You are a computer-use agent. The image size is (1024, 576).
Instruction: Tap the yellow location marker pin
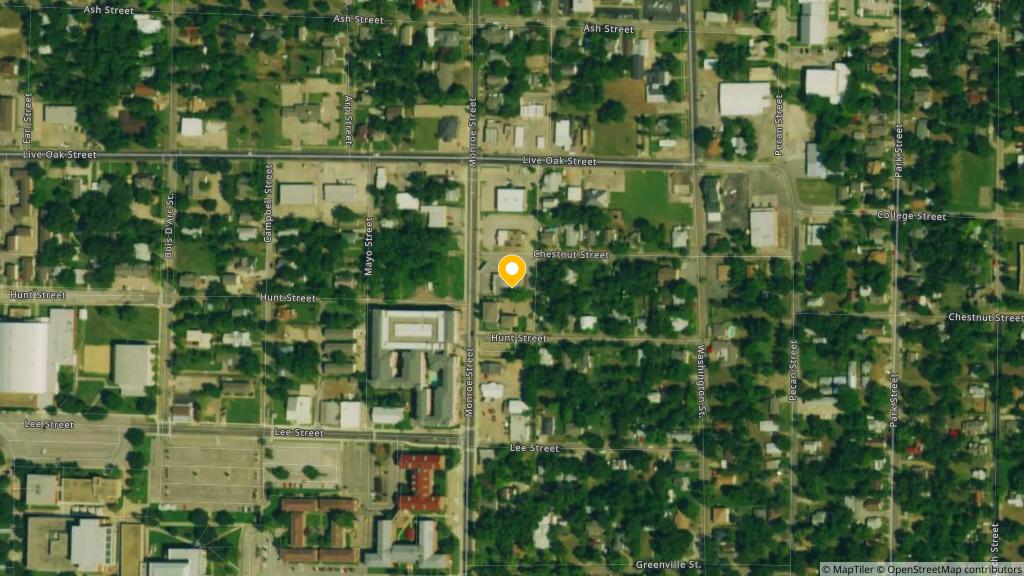(x=512, y=270)
